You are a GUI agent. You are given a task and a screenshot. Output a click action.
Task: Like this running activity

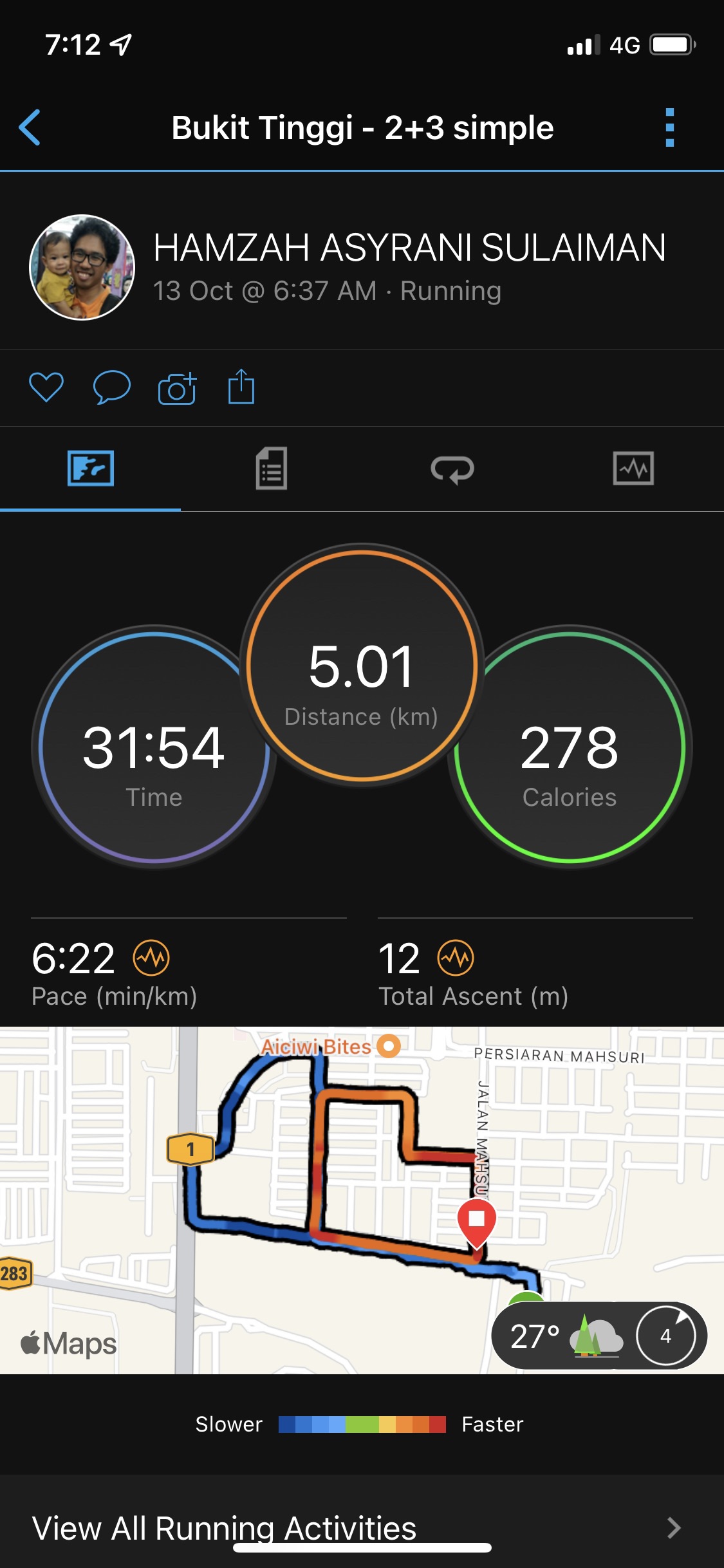pyautogui.click(x=46, y=387)
